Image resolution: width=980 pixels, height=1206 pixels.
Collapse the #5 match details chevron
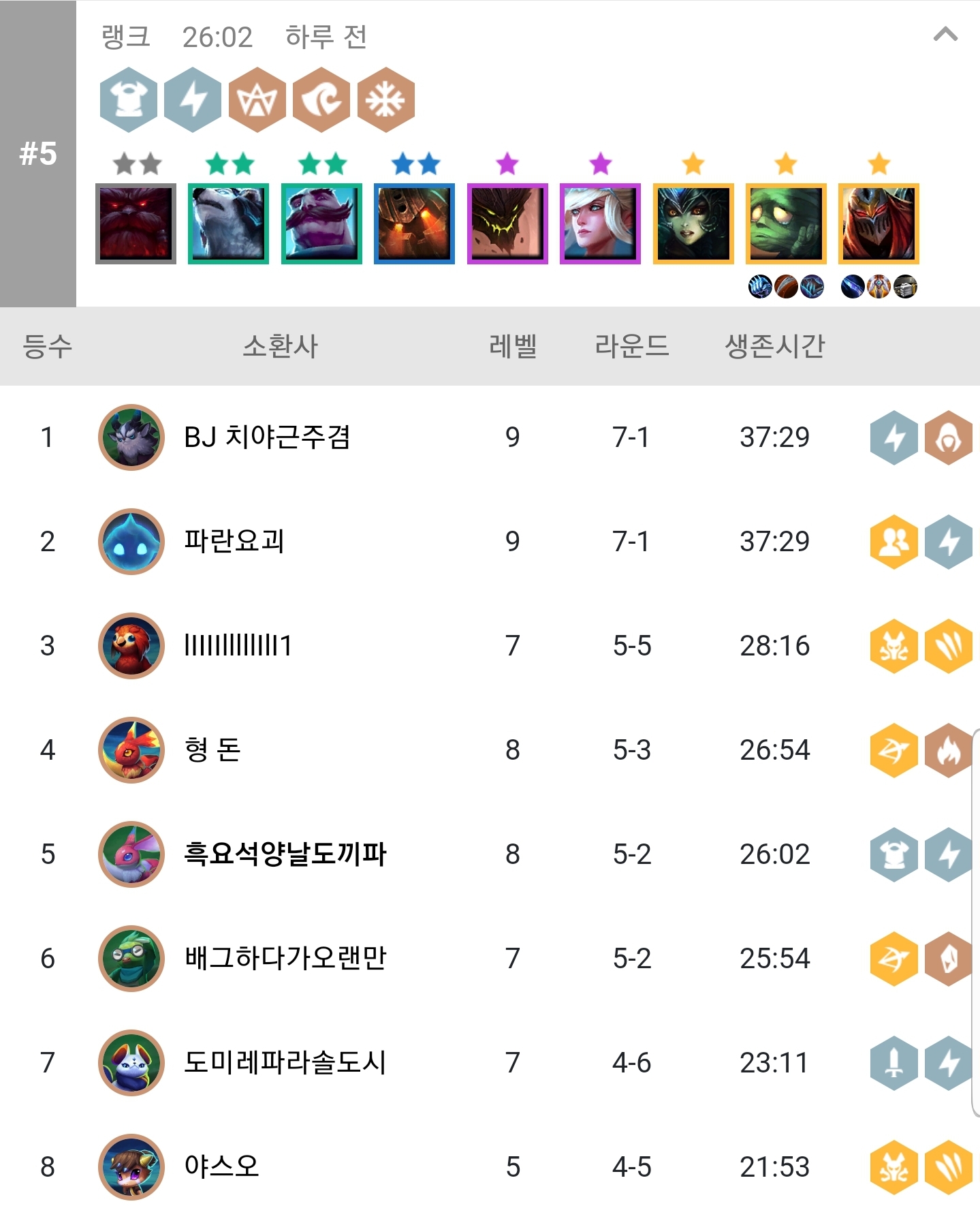(x=945, y=34)
